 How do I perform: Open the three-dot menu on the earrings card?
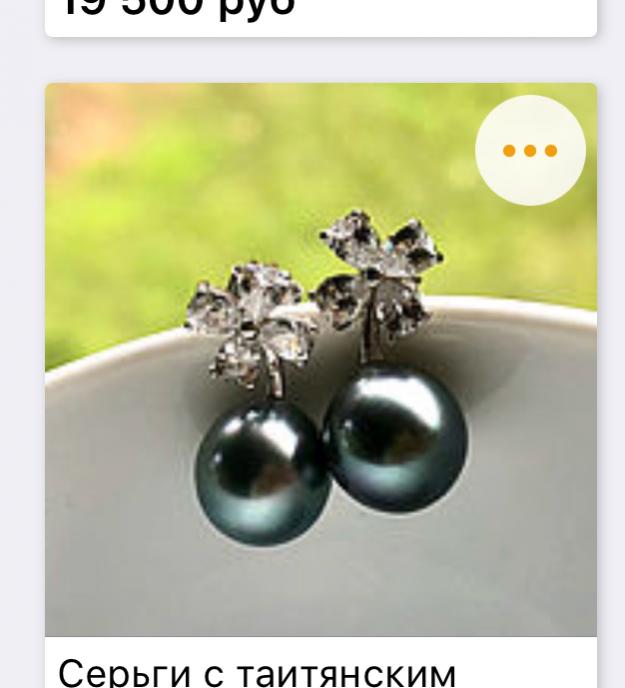[x=530, y=151]
